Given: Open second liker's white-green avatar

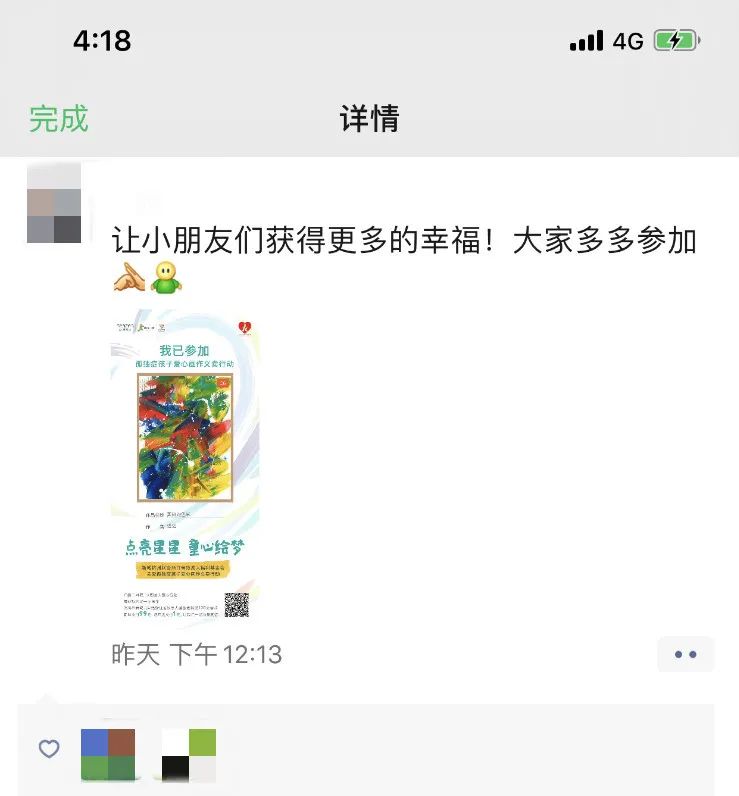Looking at the screenshot, I should pyautogui.click(x=189, y=755).
